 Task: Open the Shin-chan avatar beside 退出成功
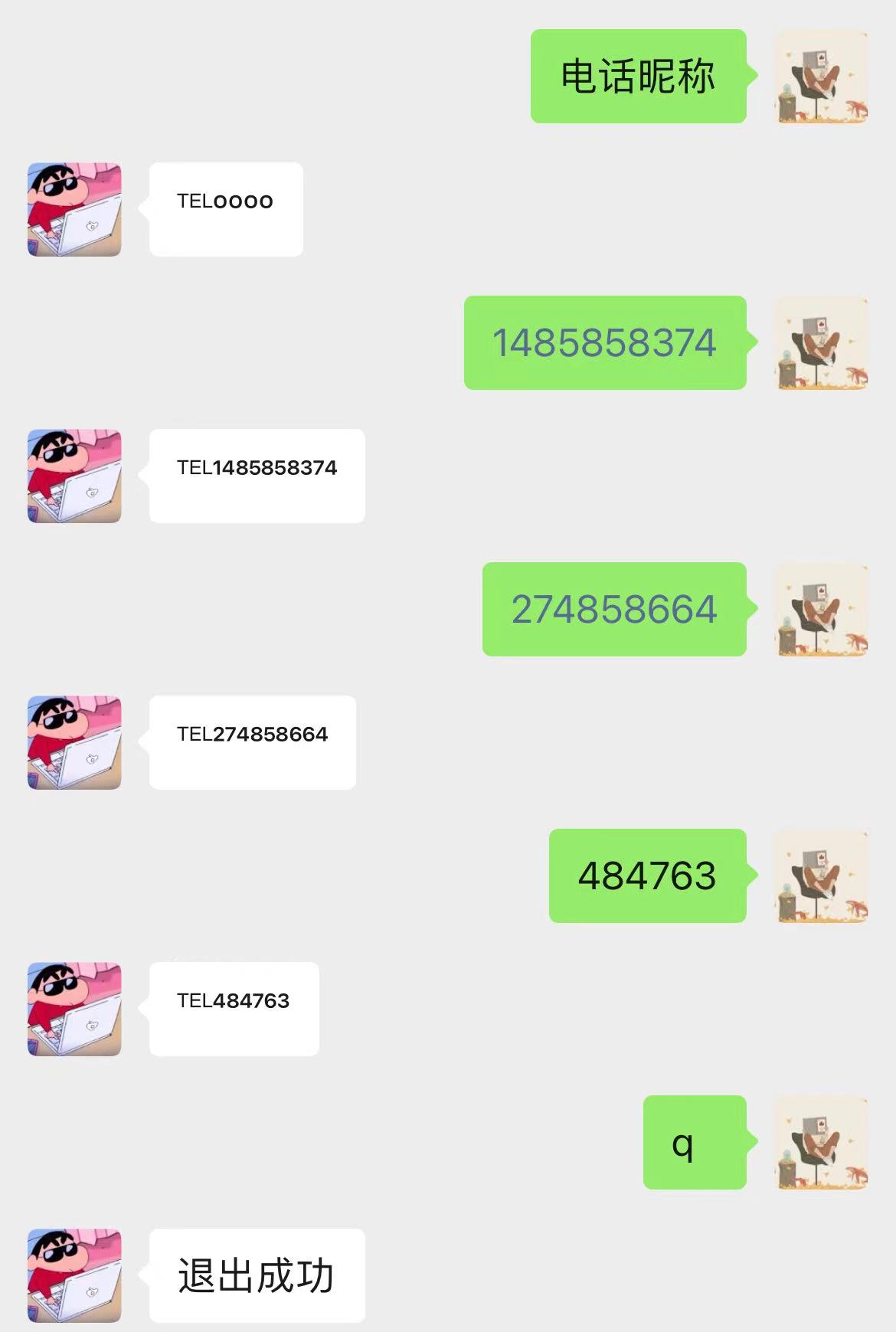point(74,1275)
